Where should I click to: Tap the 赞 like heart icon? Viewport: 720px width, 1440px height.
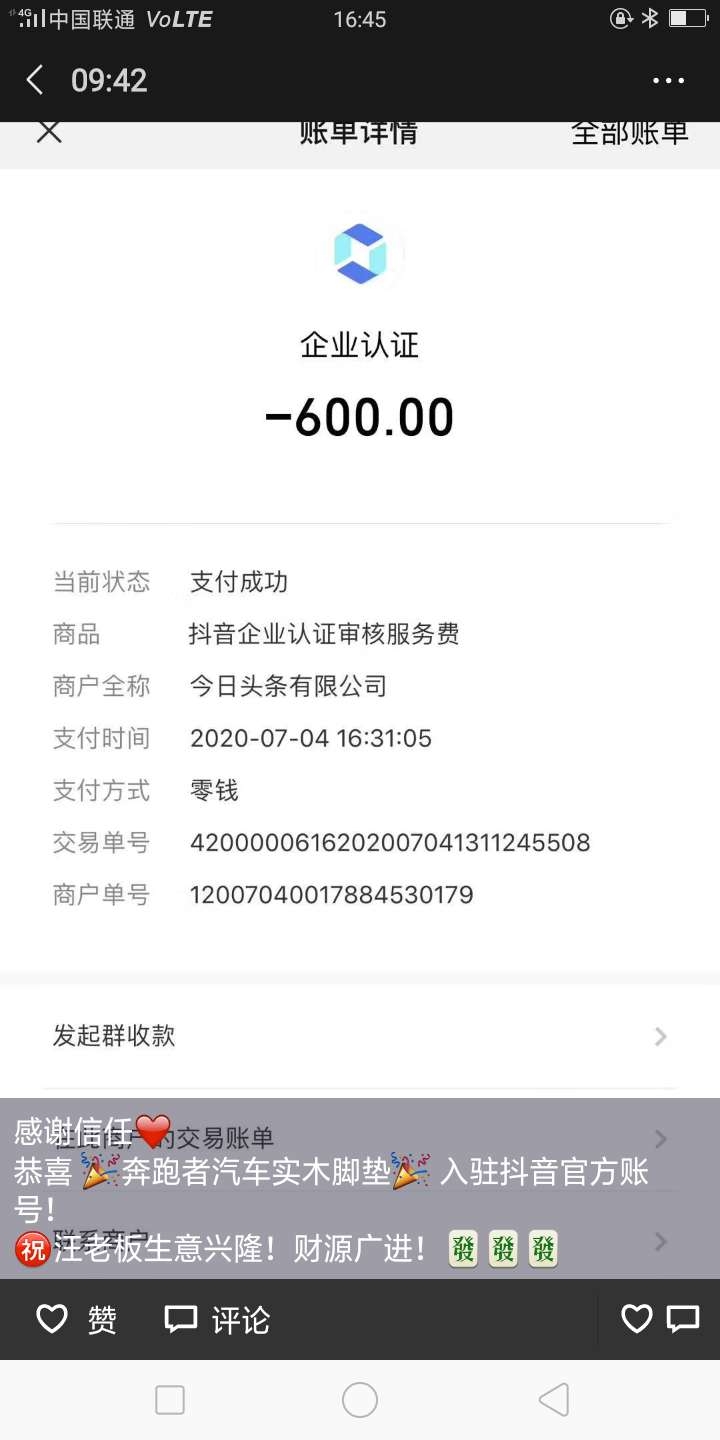[x=52, y=1320]
